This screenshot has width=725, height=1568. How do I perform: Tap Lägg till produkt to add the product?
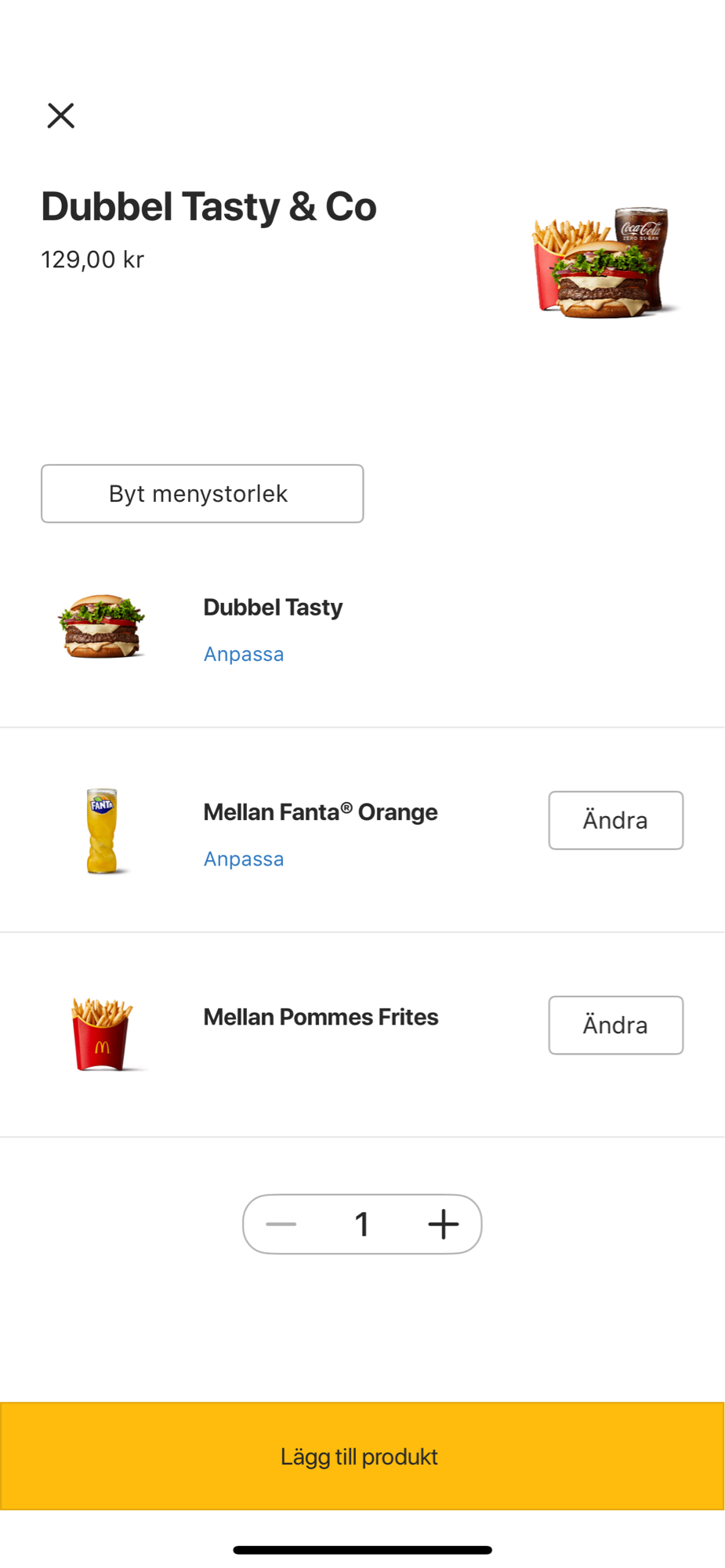(361, 1457)
